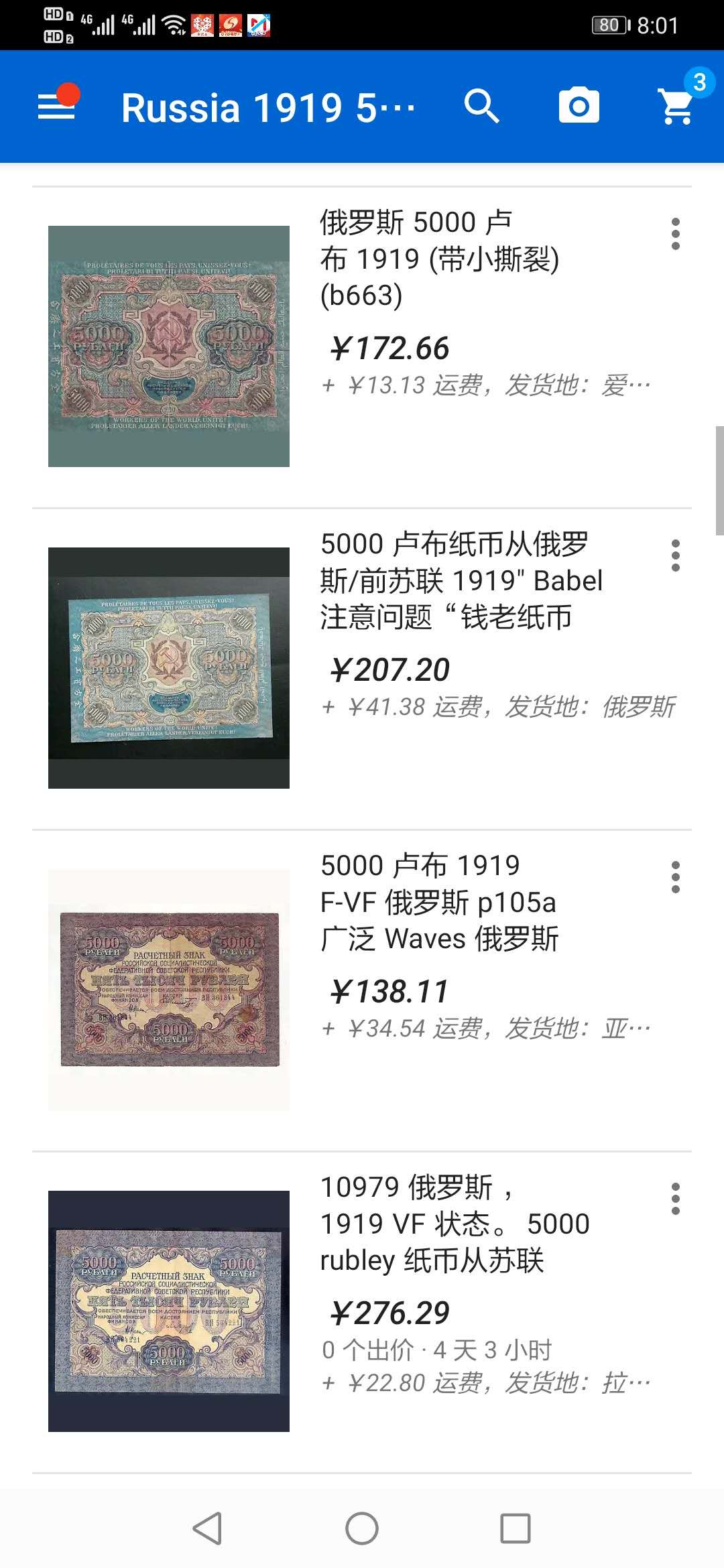
Task: View first green 5000 ruble note thumbnail
Action: (x=168, y=344)
